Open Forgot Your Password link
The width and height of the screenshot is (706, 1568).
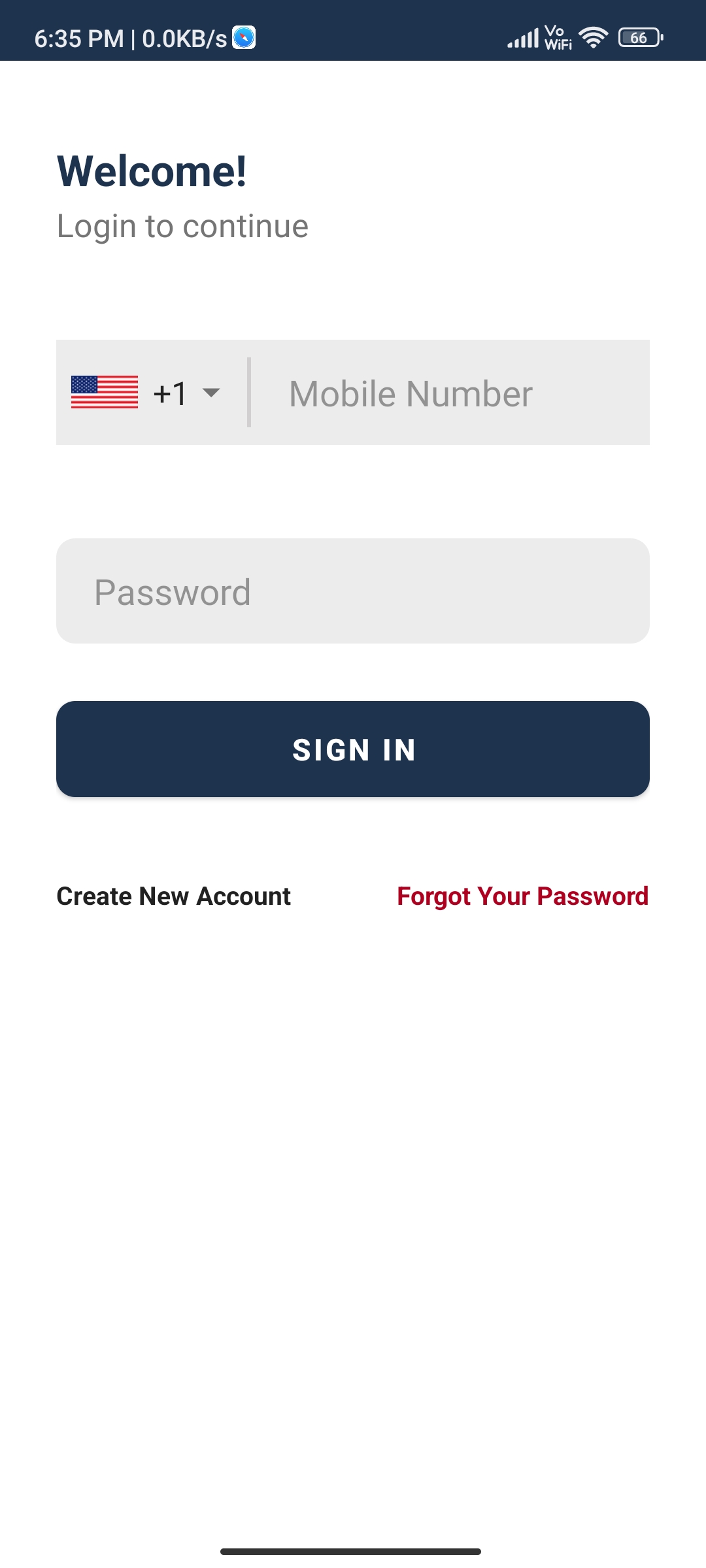click(x=522, y=896)
